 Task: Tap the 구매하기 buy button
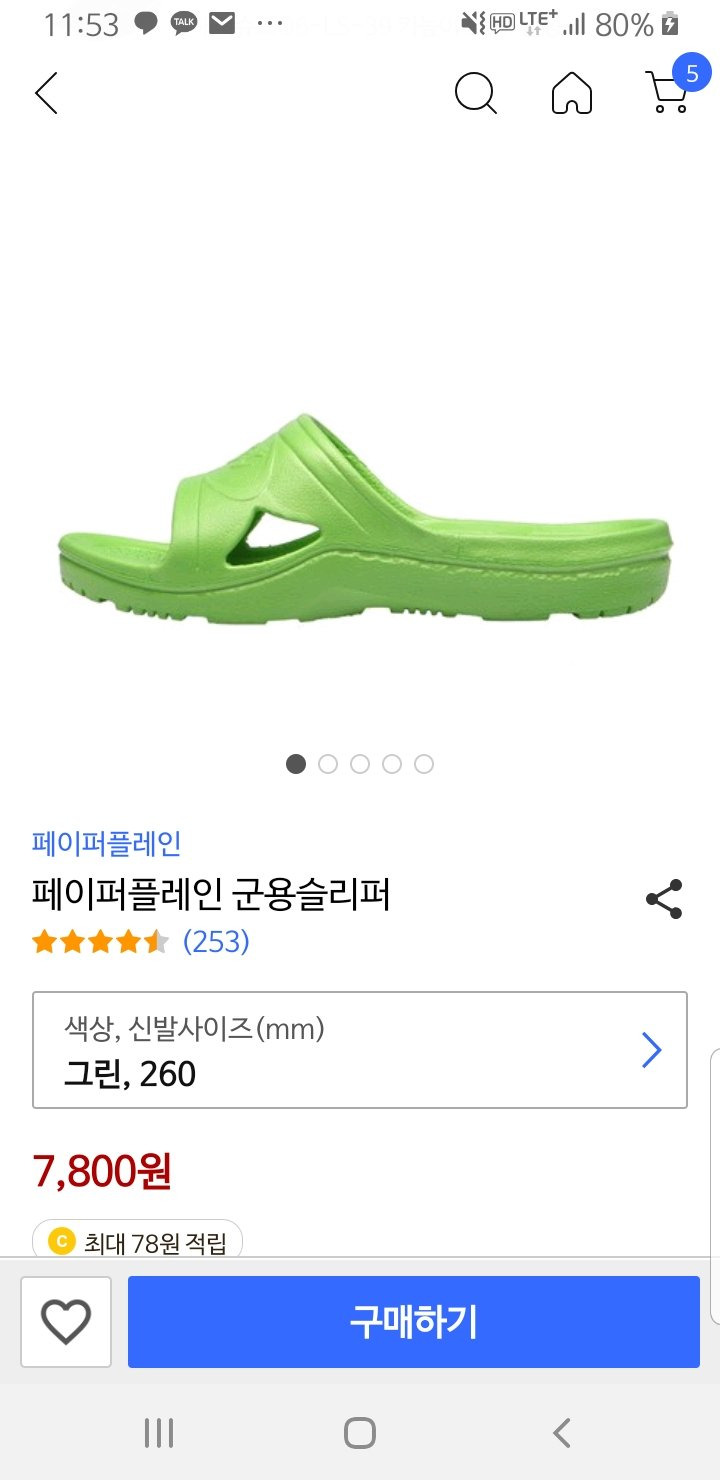pyautogui.click(x=413, y=1321)
